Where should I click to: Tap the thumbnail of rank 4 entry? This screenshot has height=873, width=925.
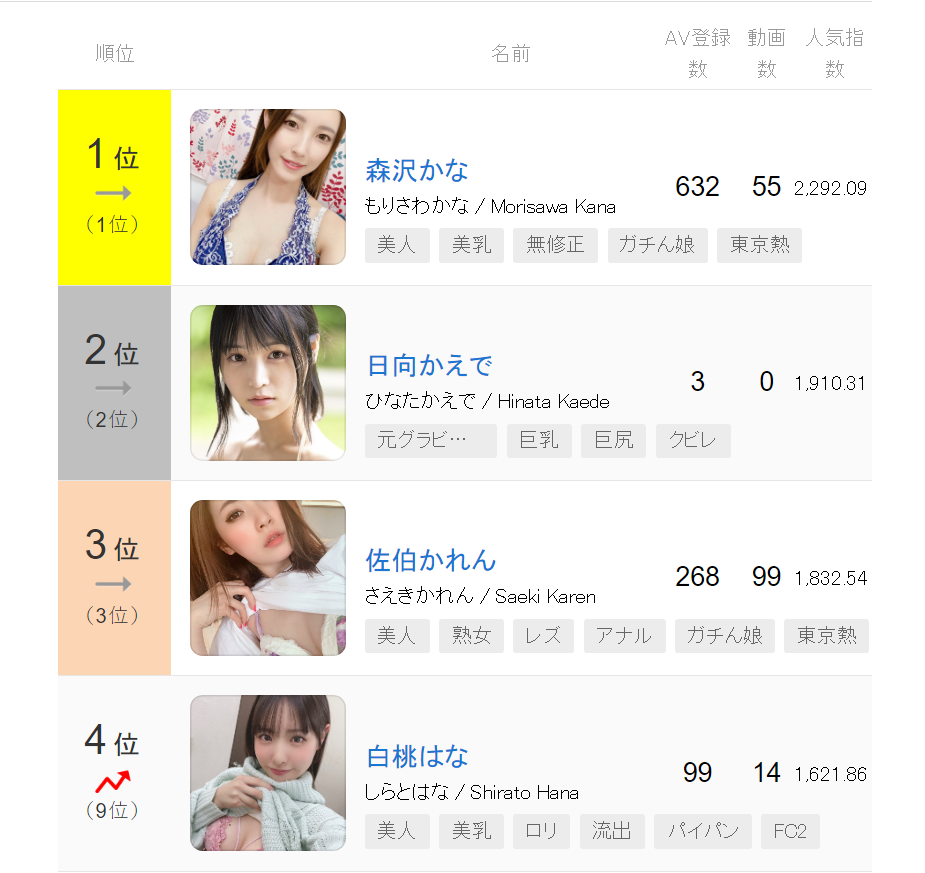(268, 773)
